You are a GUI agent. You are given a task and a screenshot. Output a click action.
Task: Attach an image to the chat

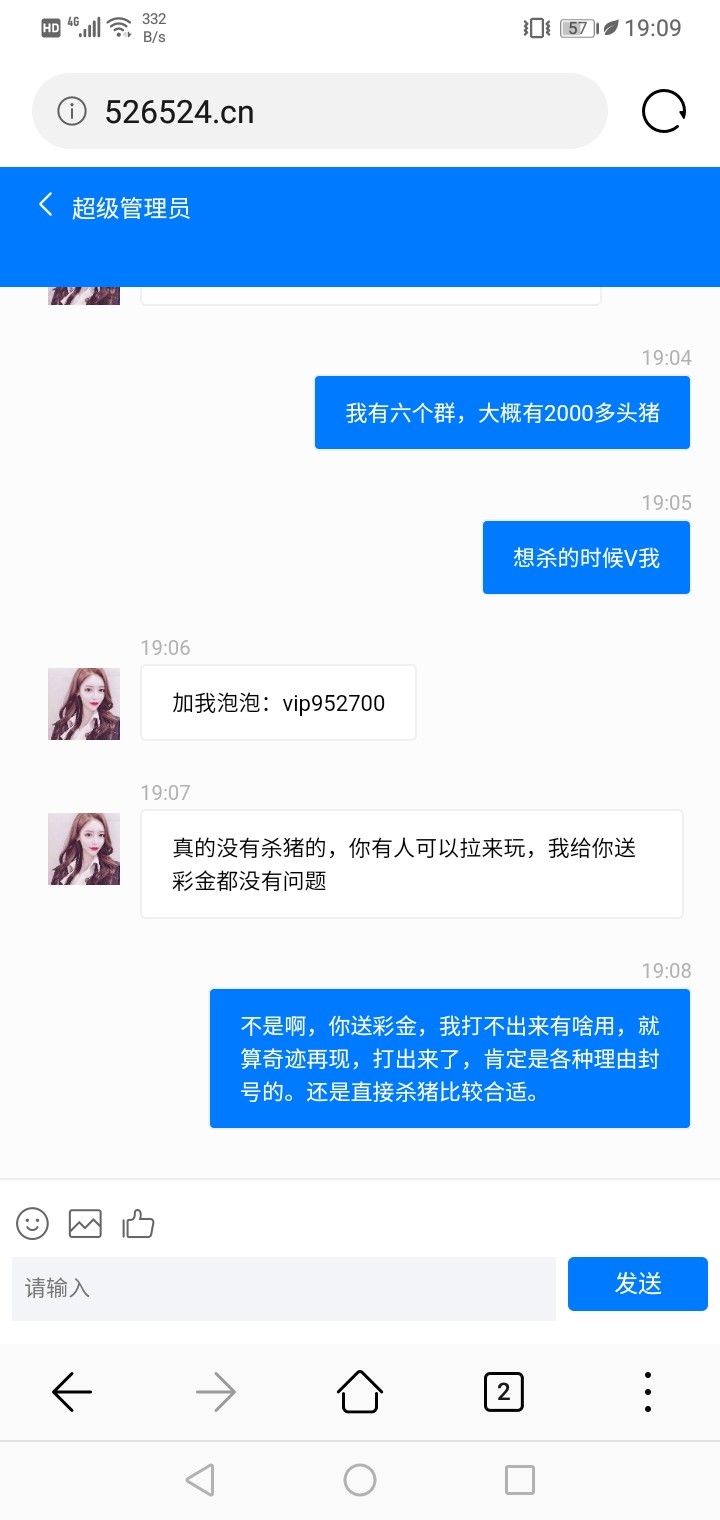85,1223
